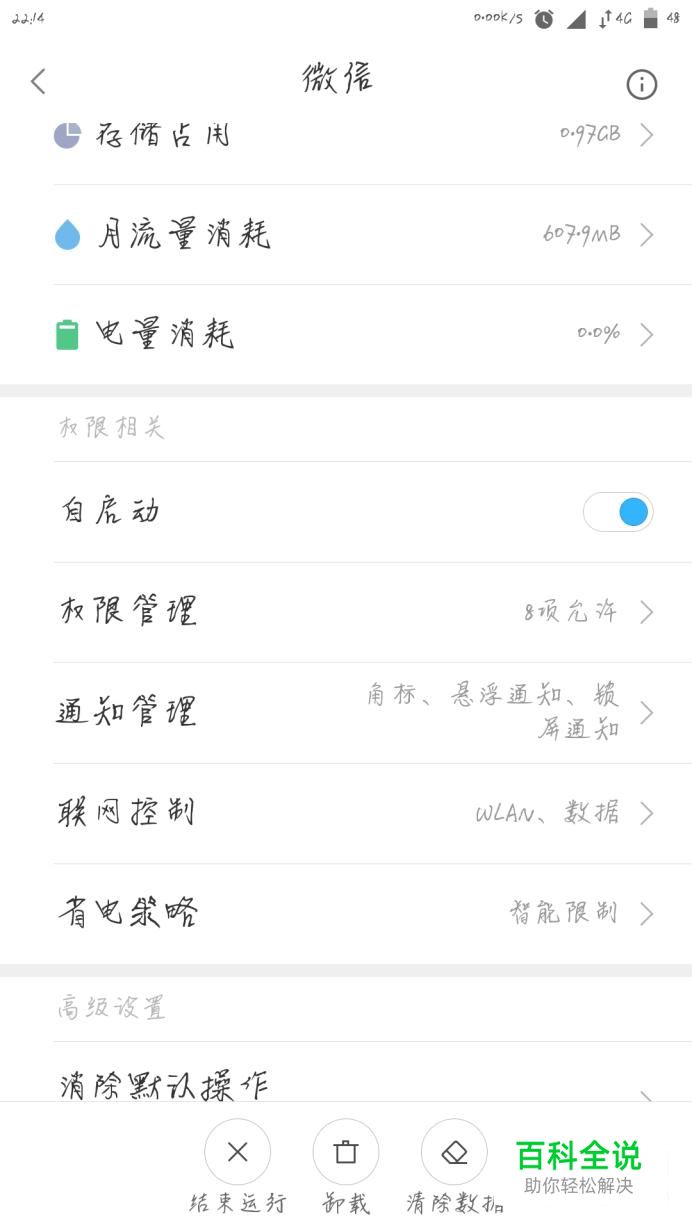692x1230 pixels.
Task: Toggle the 自启动 switch
Action: click(618, 512)
